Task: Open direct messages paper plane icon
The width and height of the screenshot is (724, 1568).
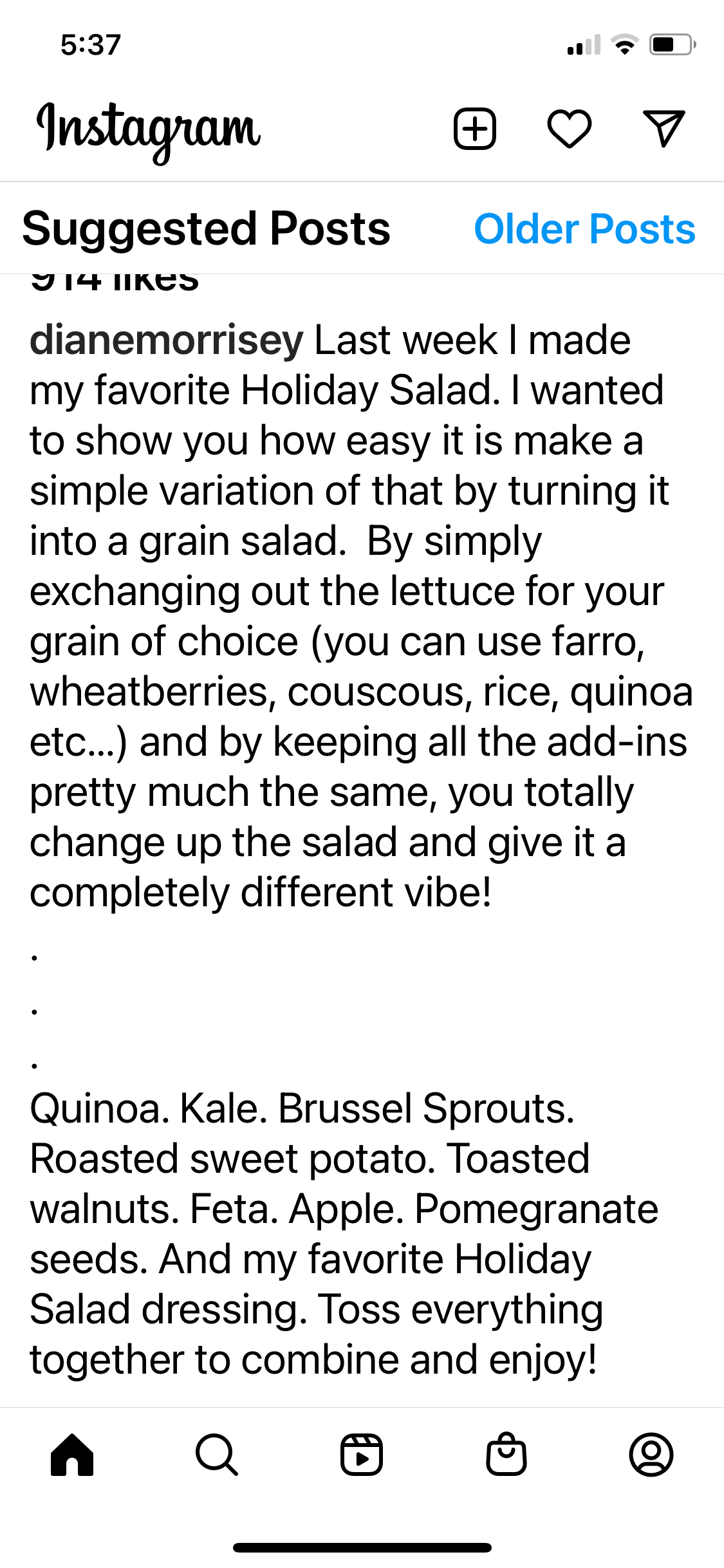Action: click(664, 129)
